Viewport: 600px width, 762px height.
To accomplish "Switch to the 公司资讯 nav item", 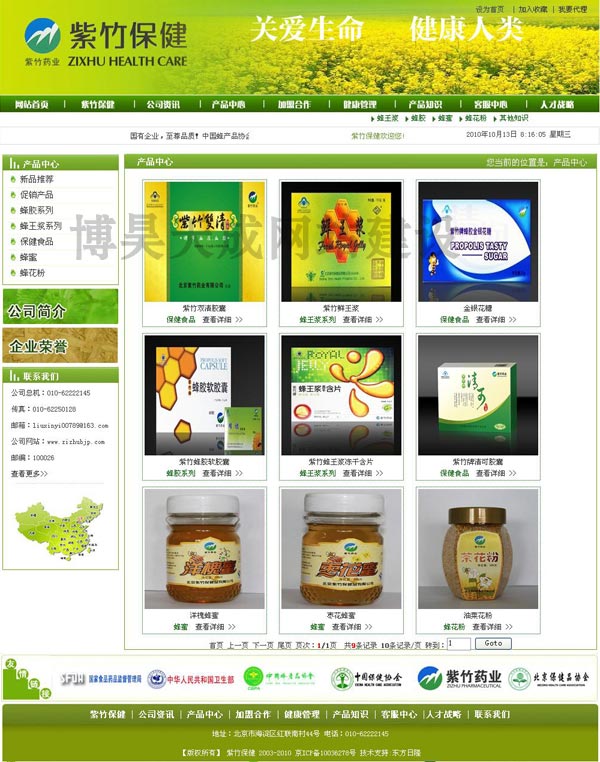I will [x=163, y=104].
